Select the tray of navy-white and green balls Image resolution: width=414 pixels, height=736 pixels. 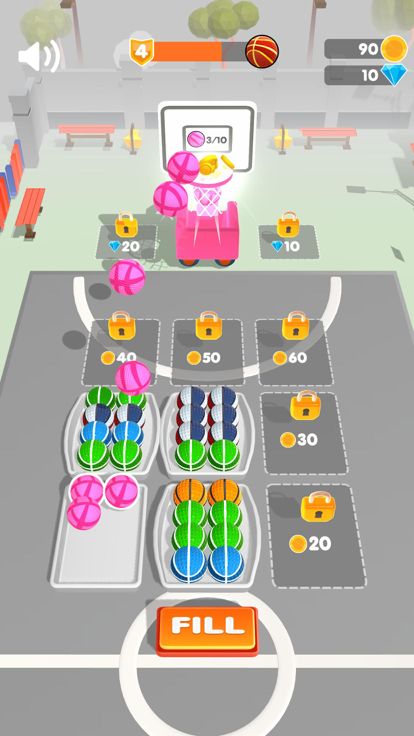[208, 432]
